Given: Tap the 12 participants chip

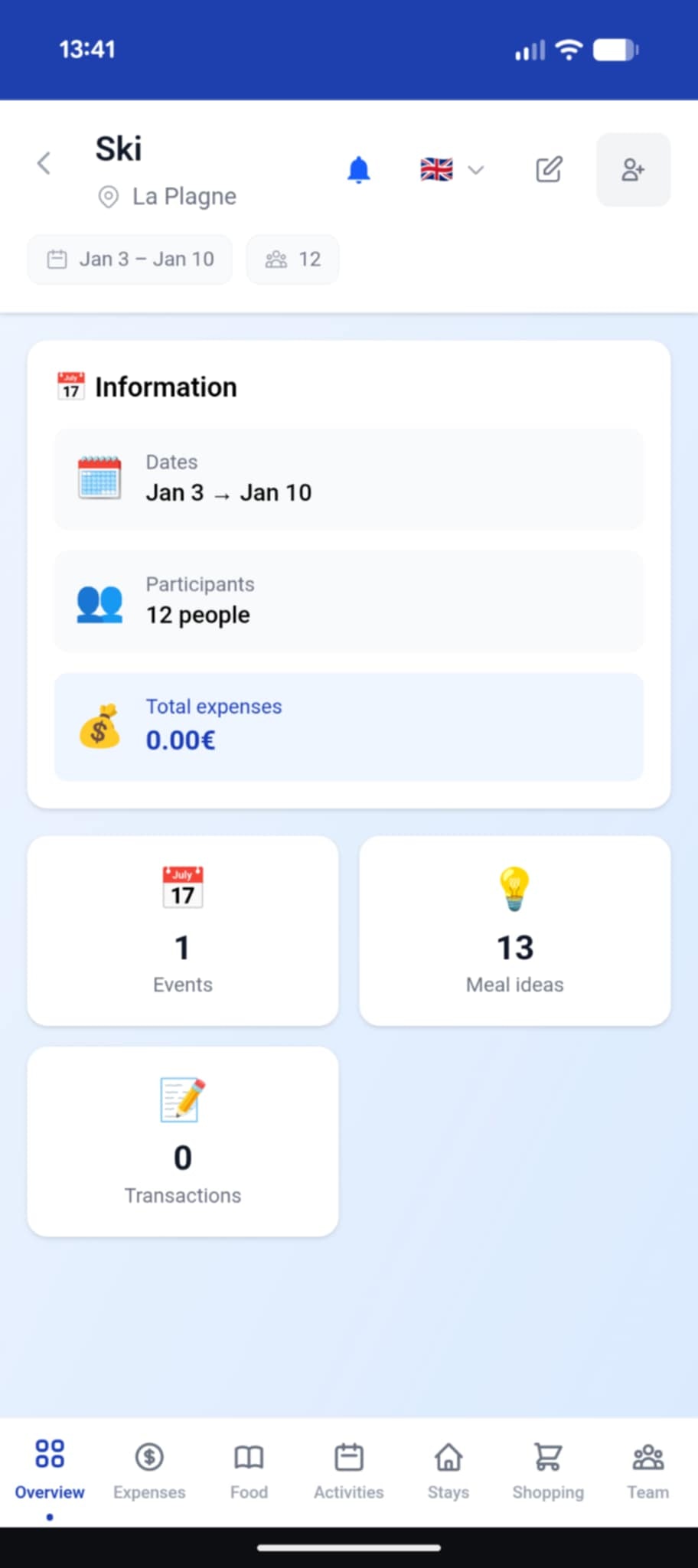Looking at the screenshot, I should [292, 259].
